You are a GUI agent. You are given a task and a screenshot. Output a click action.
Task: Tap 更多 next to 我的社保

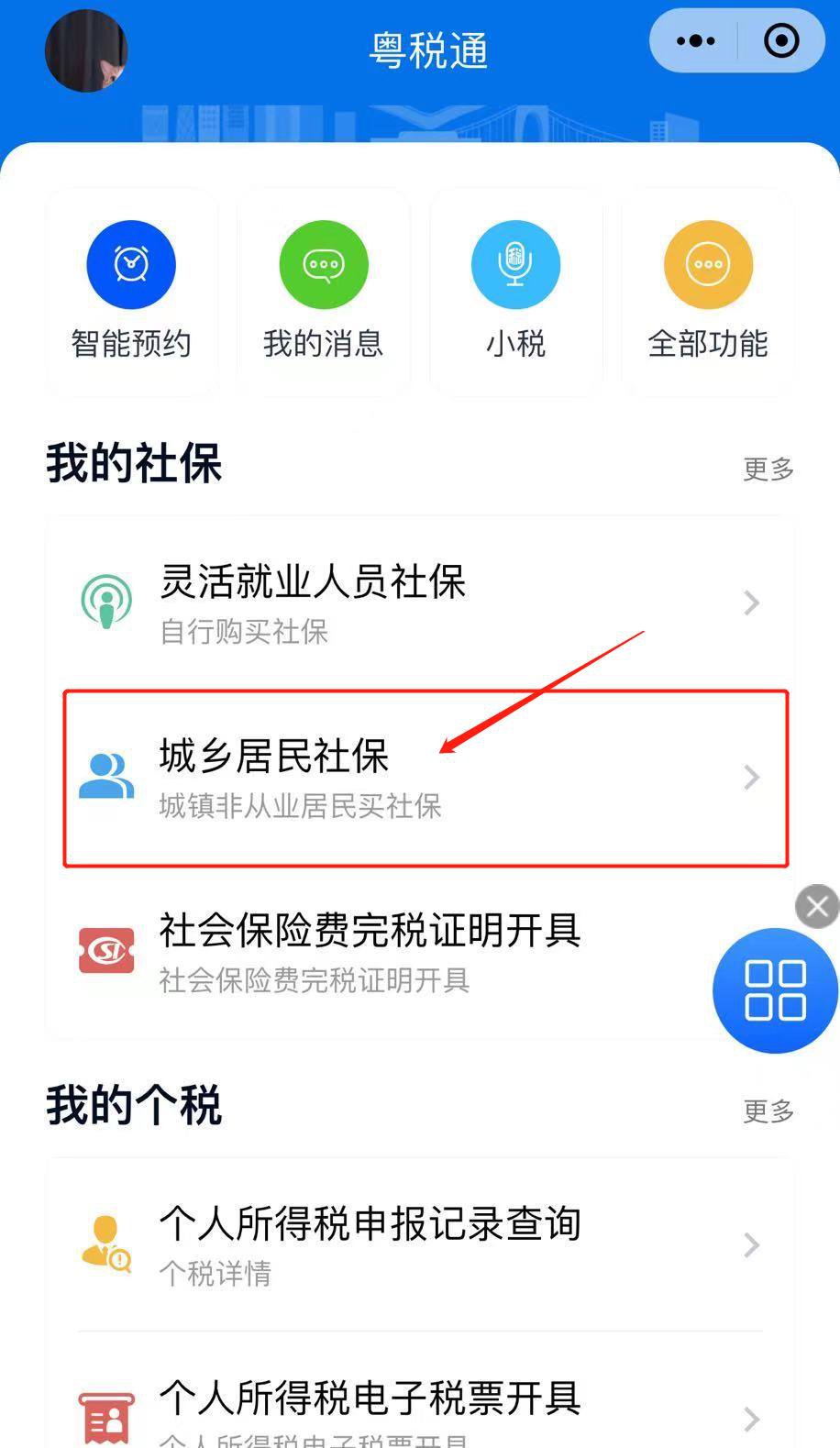pos(768,470)
